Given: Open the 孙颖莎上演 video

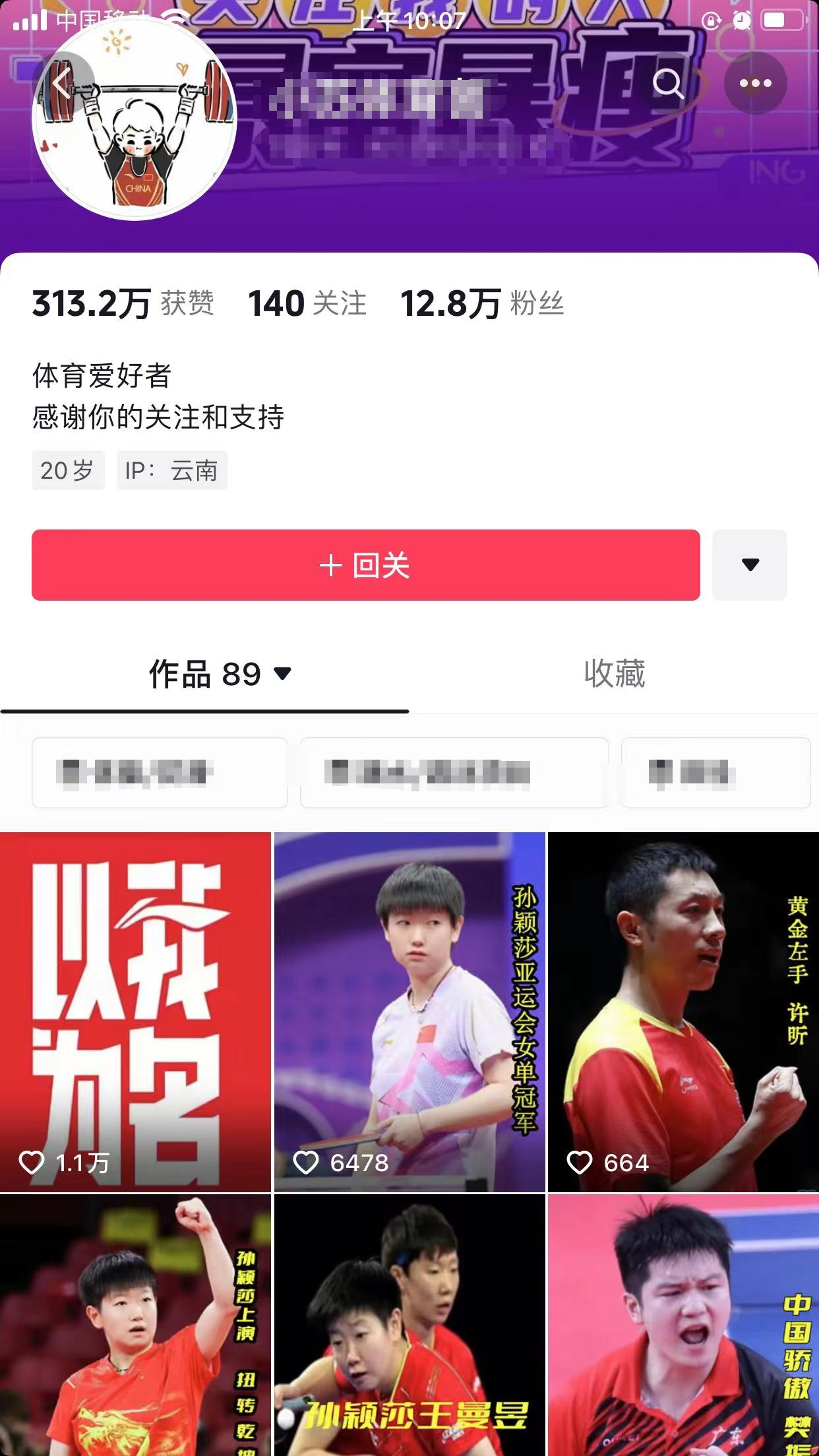Looking at the screenshot, I should [x=135, y=1325].
